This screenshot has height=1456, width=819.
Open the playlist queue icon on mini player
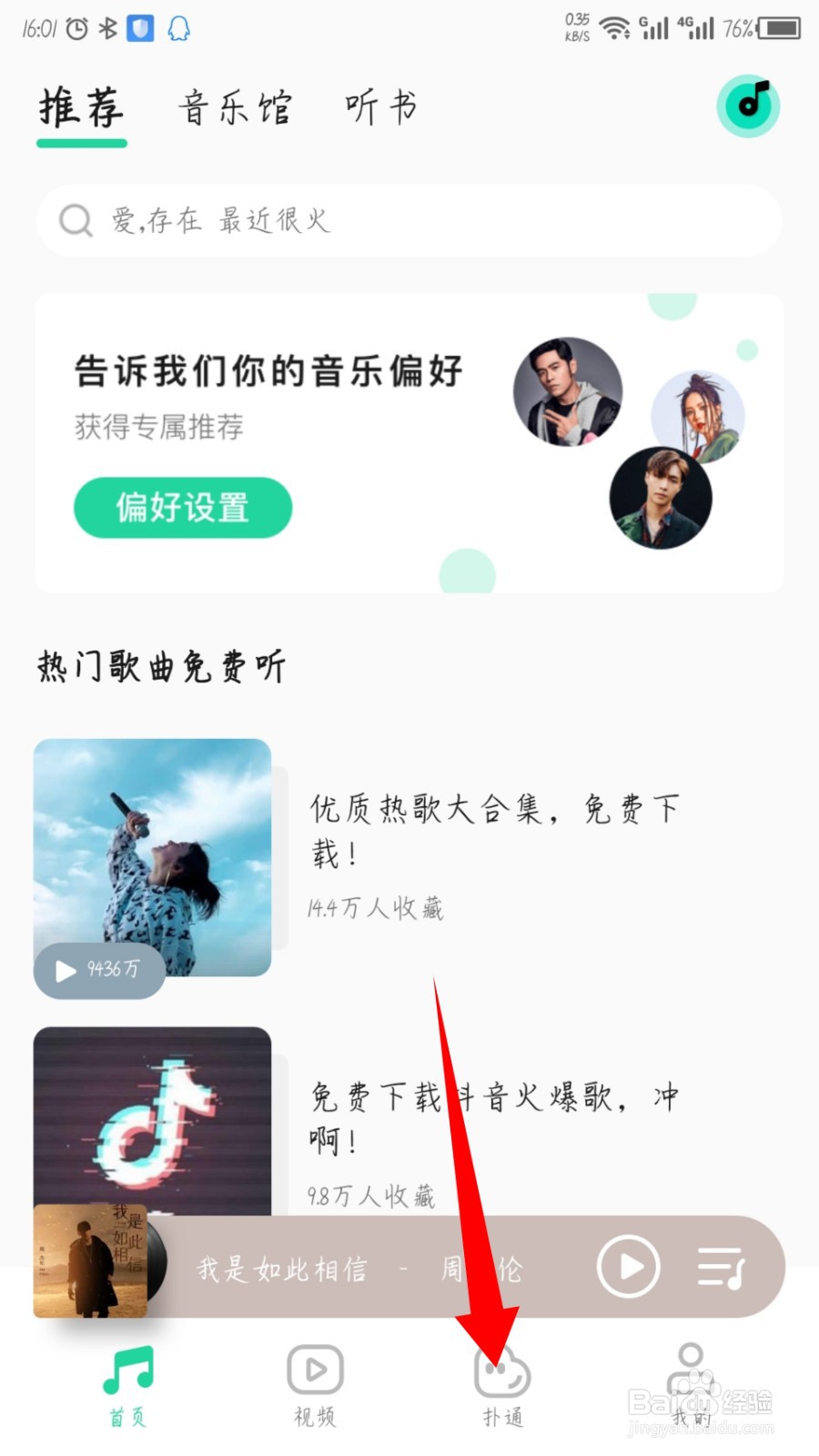[x=722, y=1265]
